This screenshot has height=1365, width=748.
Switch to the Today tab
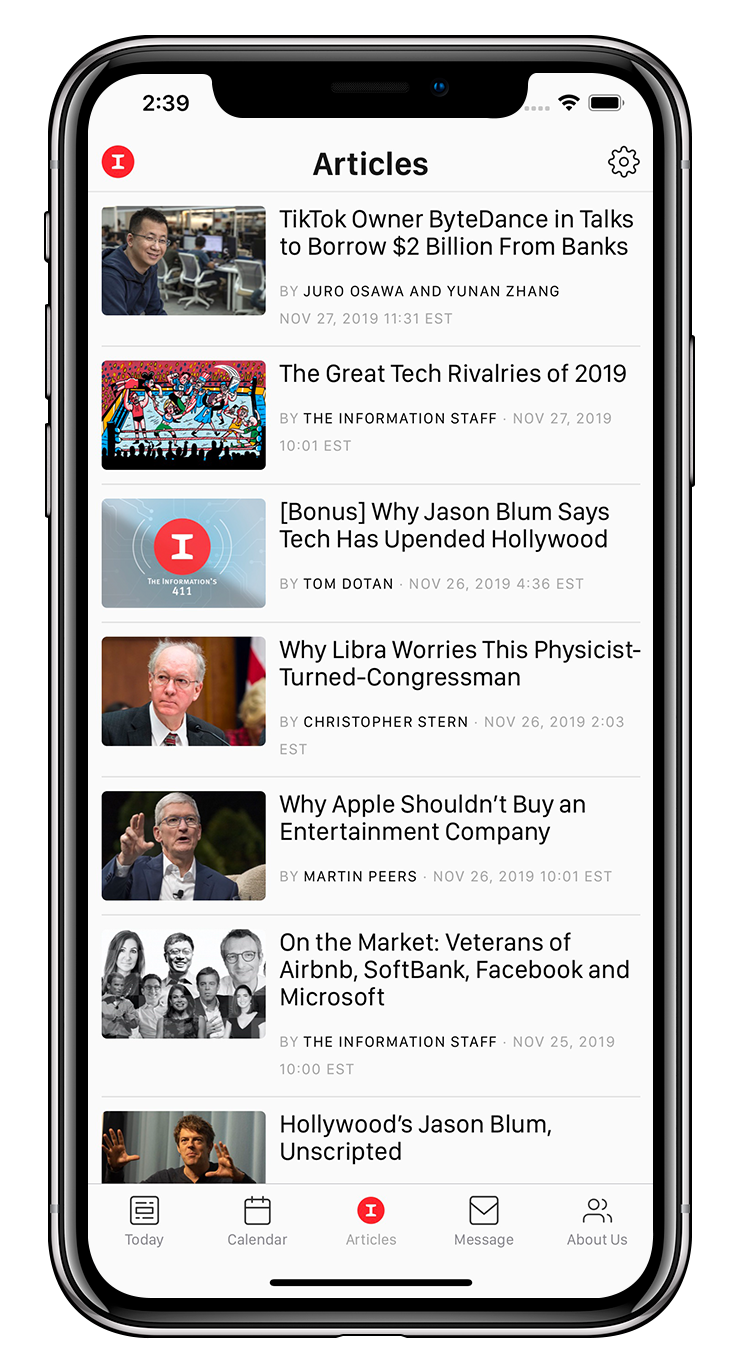coord(144,1220)
